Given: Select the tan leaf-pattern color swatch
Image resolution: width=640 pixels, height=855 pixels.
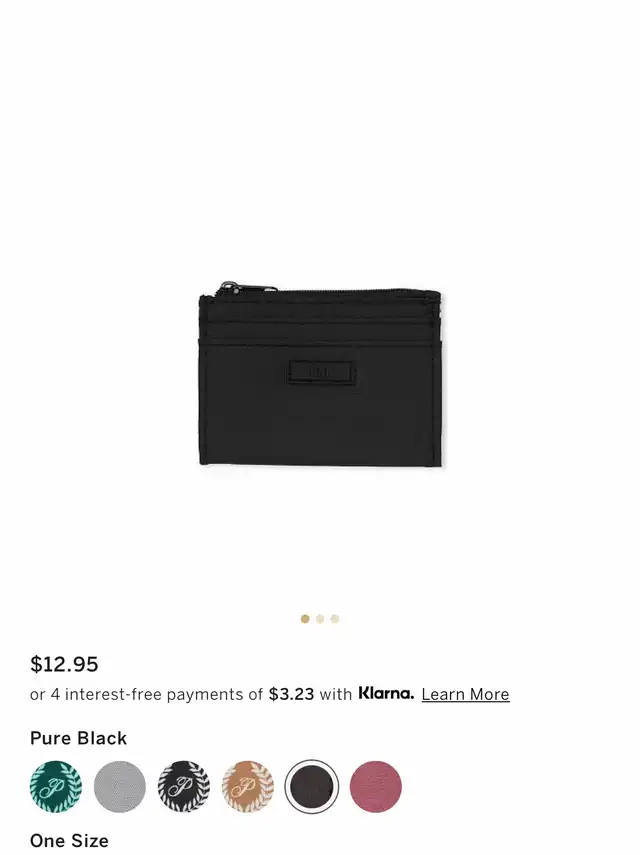Looking at the screenshot, I should [x=248, y=787].
